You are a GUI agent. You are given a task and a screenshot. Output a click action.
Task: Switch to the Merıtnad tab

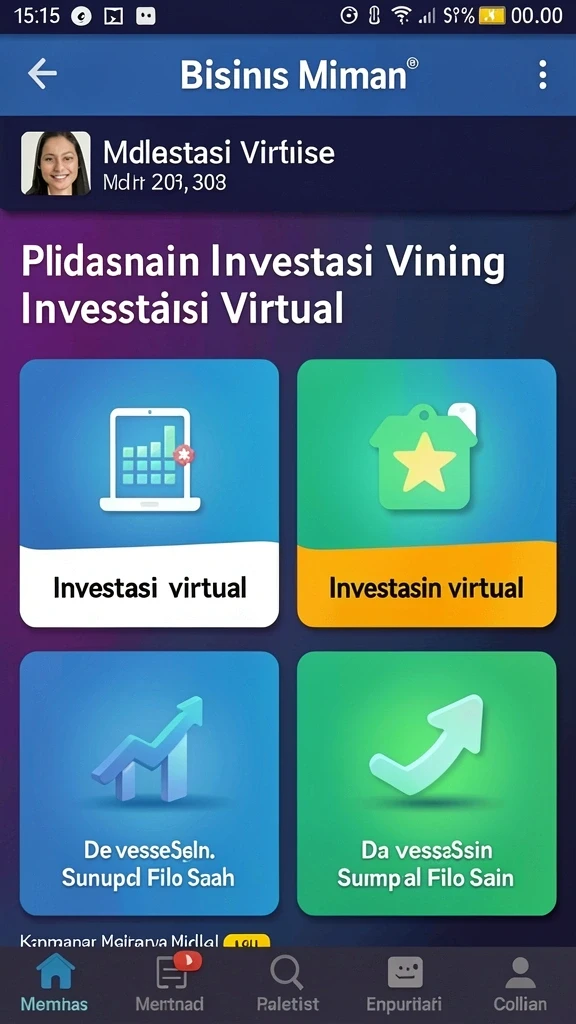coord(170,984)
